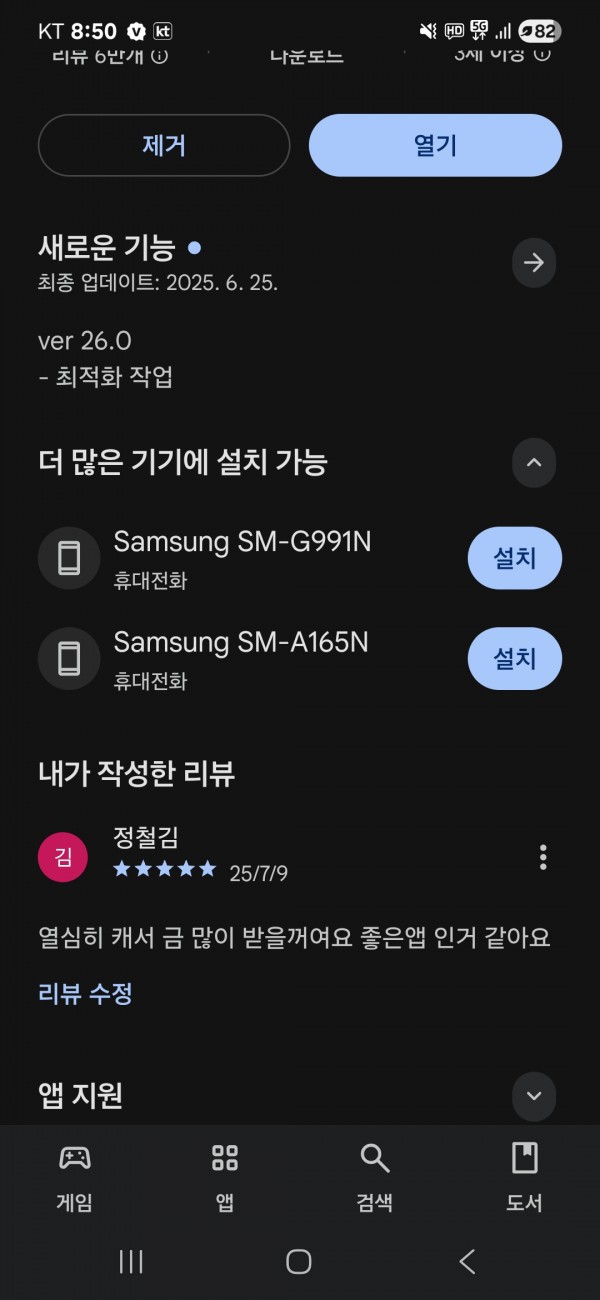Switch to the 게임 tab
The image size is (600, 1300).
click(x=75, y=1177)
